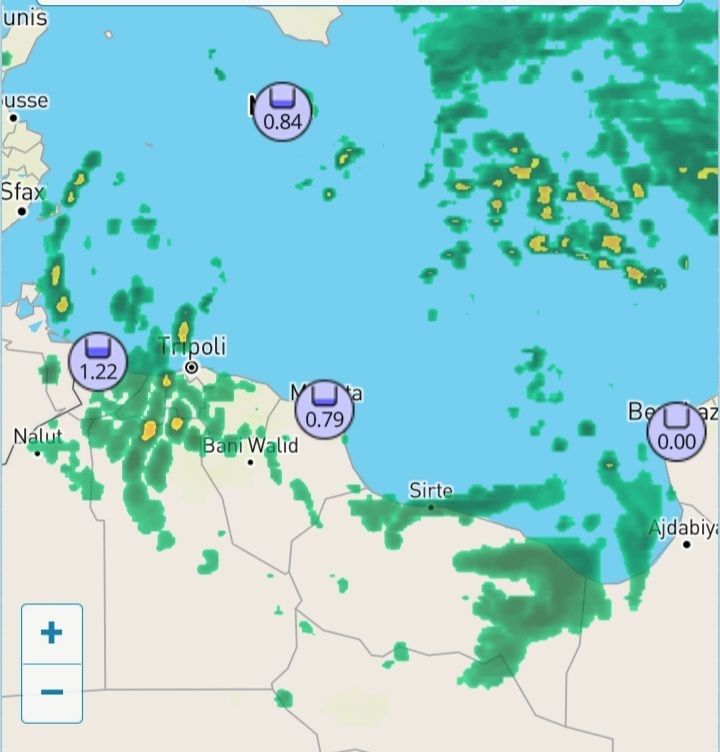This screenshot has width=720, height=752.
Task: Zoom out of the map
Action: 51,692
